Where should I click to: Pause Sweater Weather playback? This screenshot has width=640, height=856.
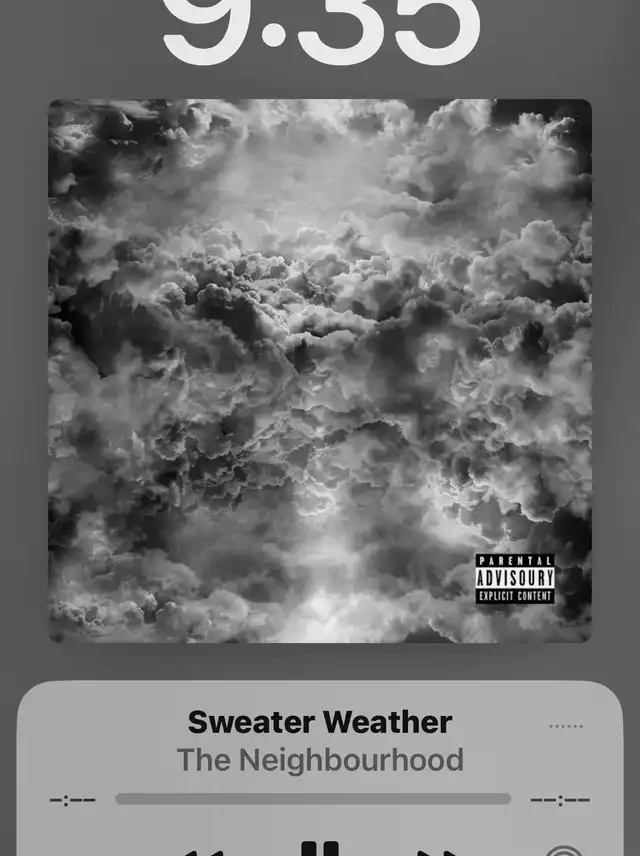click(320, 849)
